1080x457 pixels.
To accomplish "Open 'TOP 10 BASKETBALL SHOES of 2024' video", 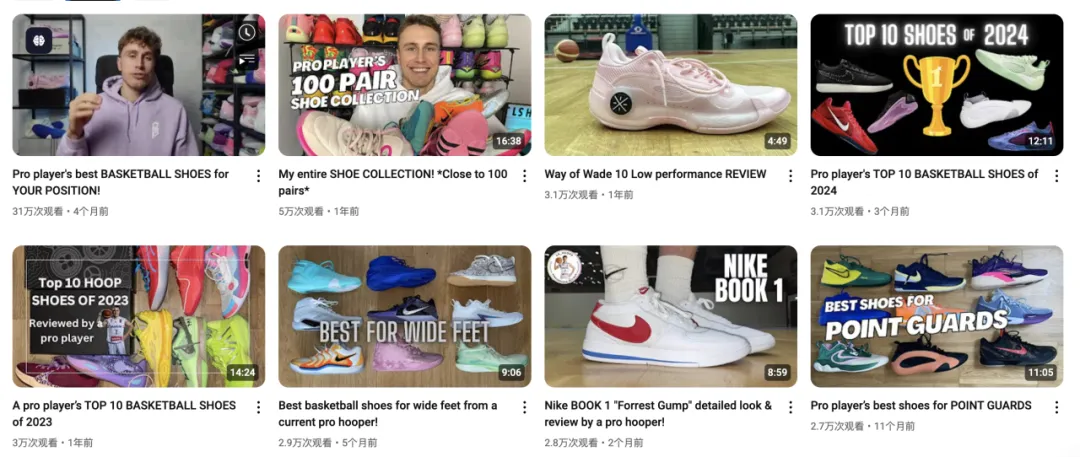I will [936, 86].
